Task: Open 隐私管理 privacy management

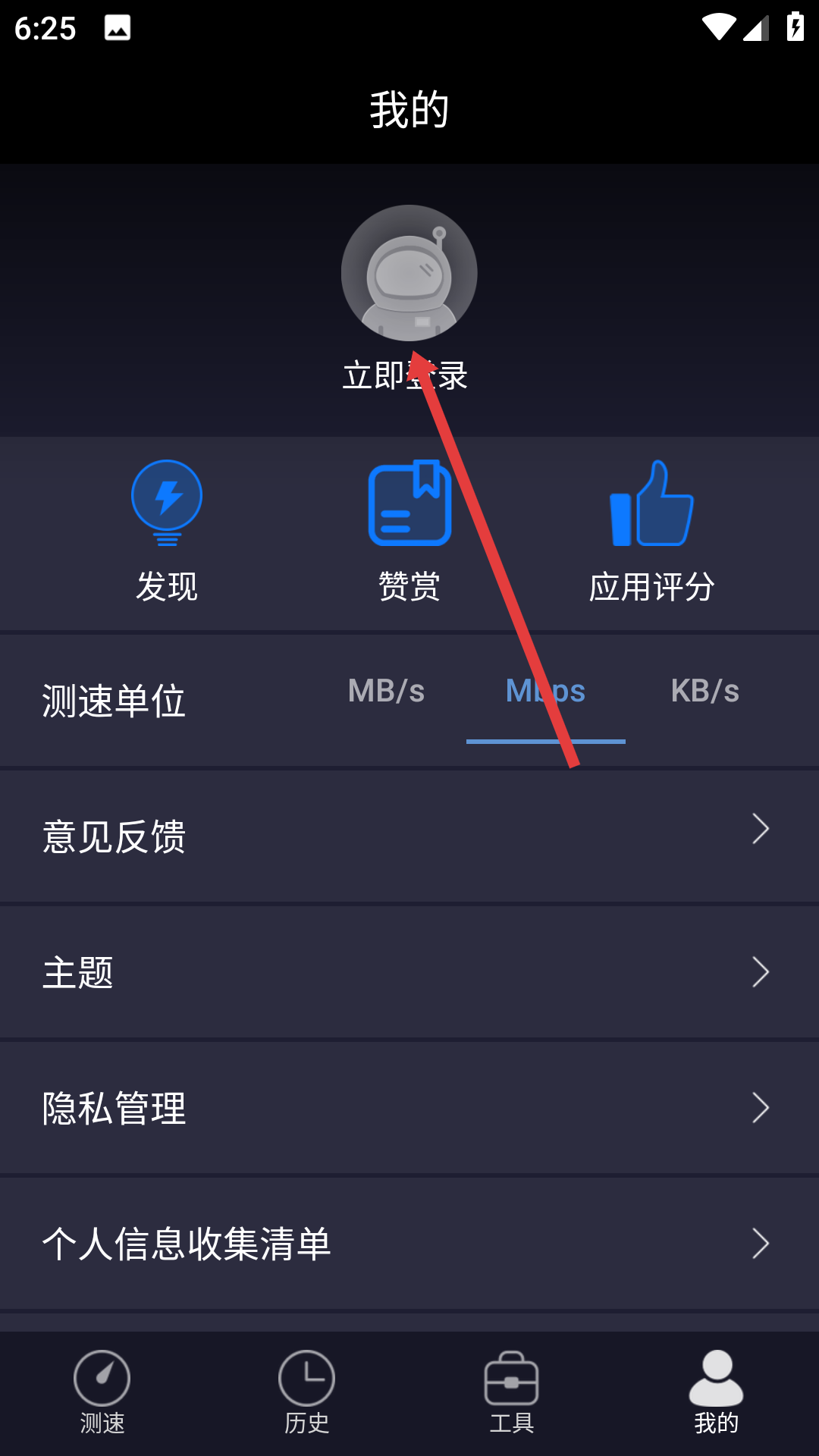Action: (x=409, y=1108)
